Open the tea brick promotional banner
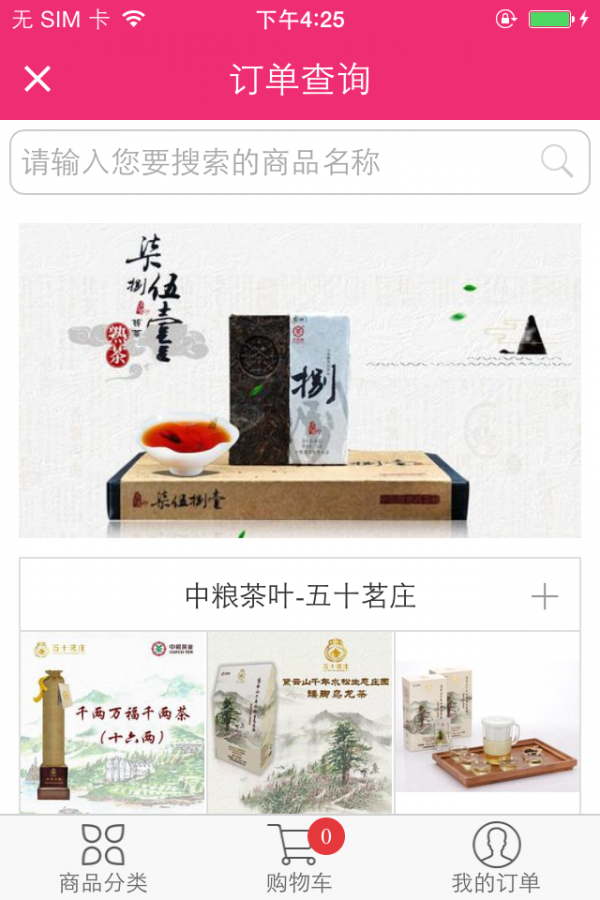The image size is (600, 900). [x=300, y=380]
